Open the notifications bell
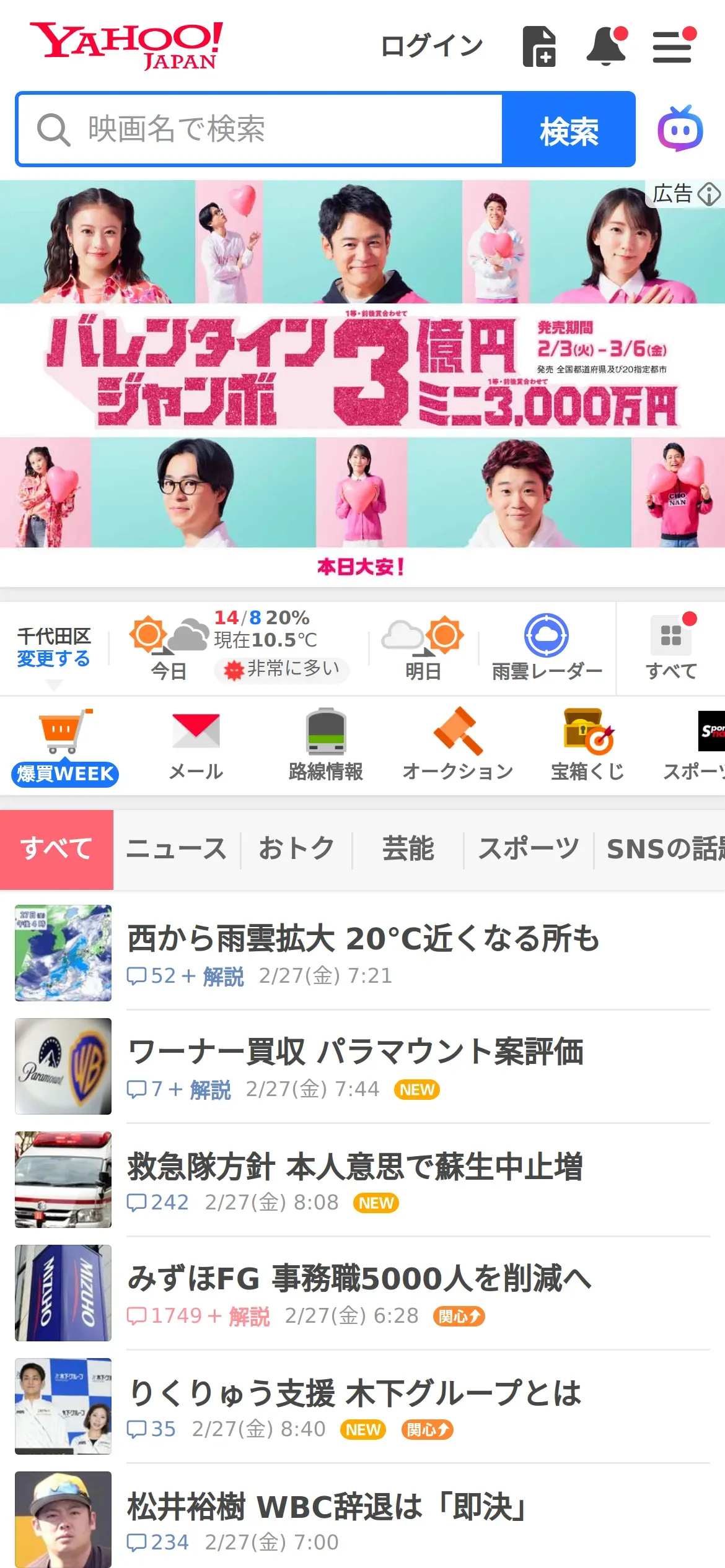Image resolution: width=725 pixels, height=1568 pixels. pos(606,46)
